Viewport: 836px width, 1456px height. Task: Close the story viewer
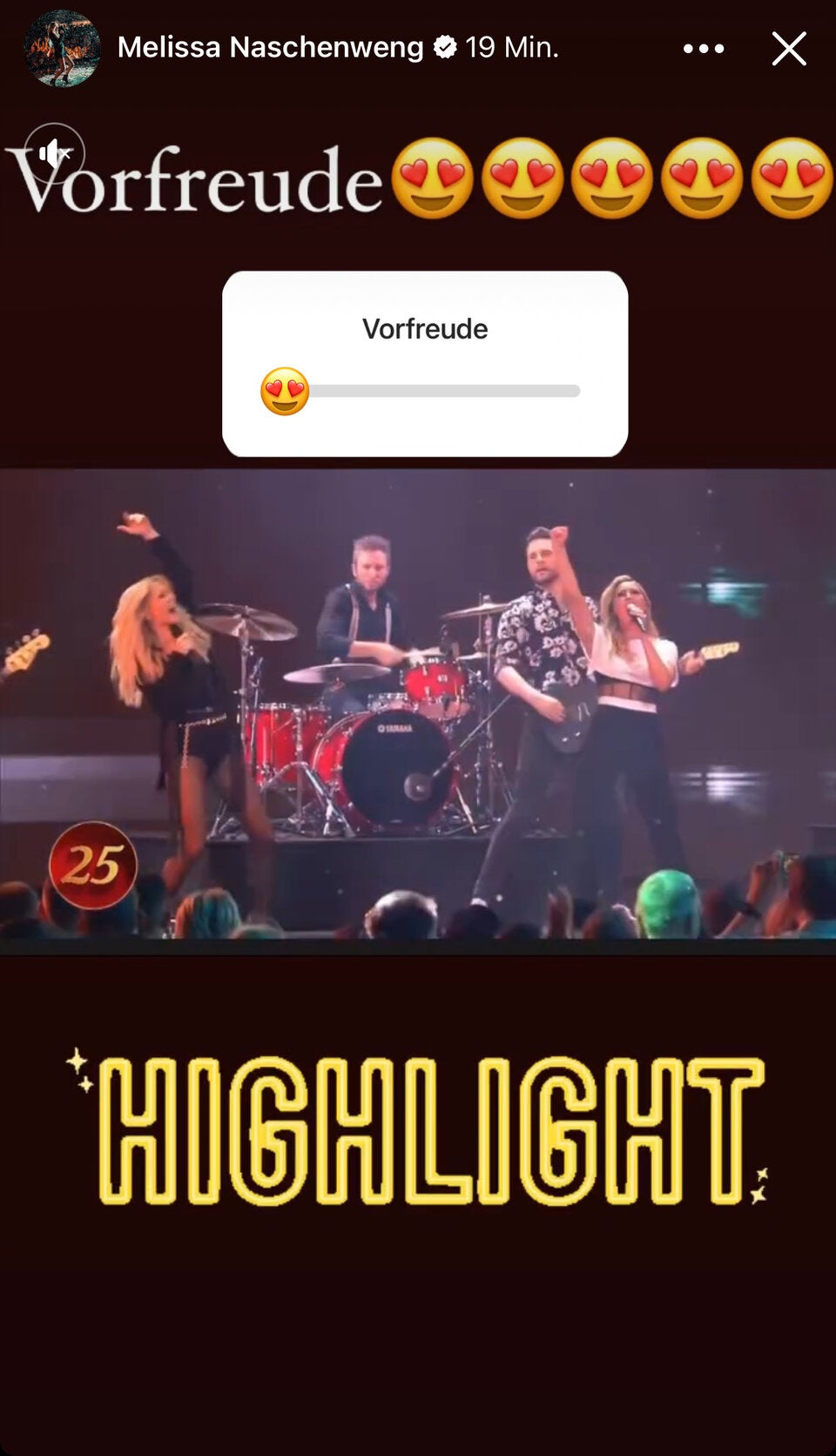click(x=788, y=49)
